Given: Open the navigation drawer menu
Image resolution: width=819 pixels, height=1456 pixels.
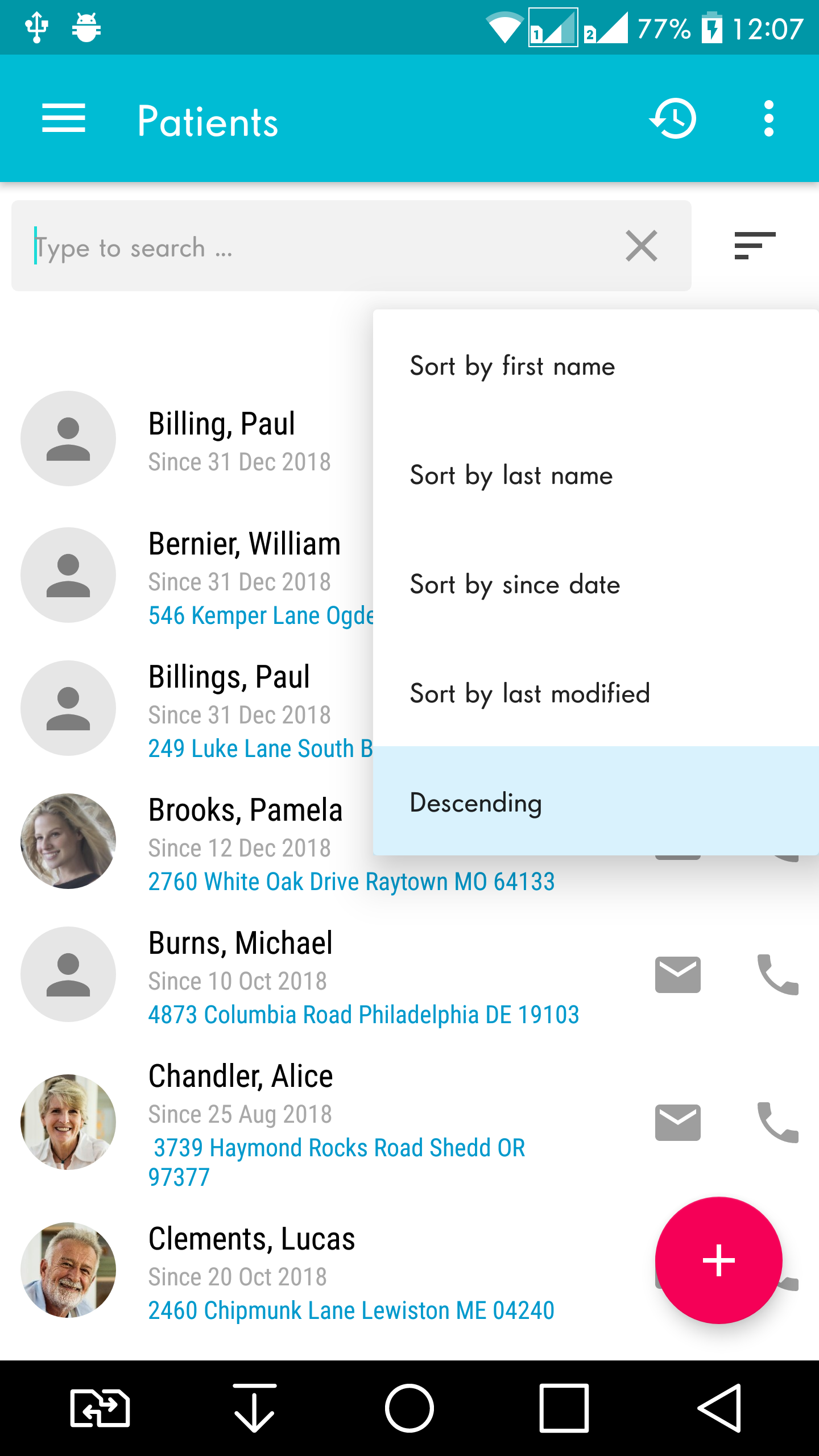Looking at the screenshot, I should pos(64,119).
